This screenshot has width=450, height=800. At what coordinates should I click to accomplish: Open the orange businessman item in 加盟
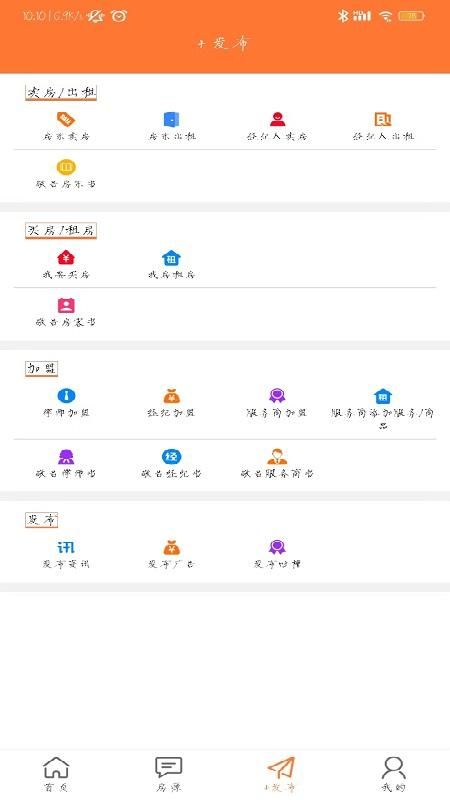click(x=277, y=463)
